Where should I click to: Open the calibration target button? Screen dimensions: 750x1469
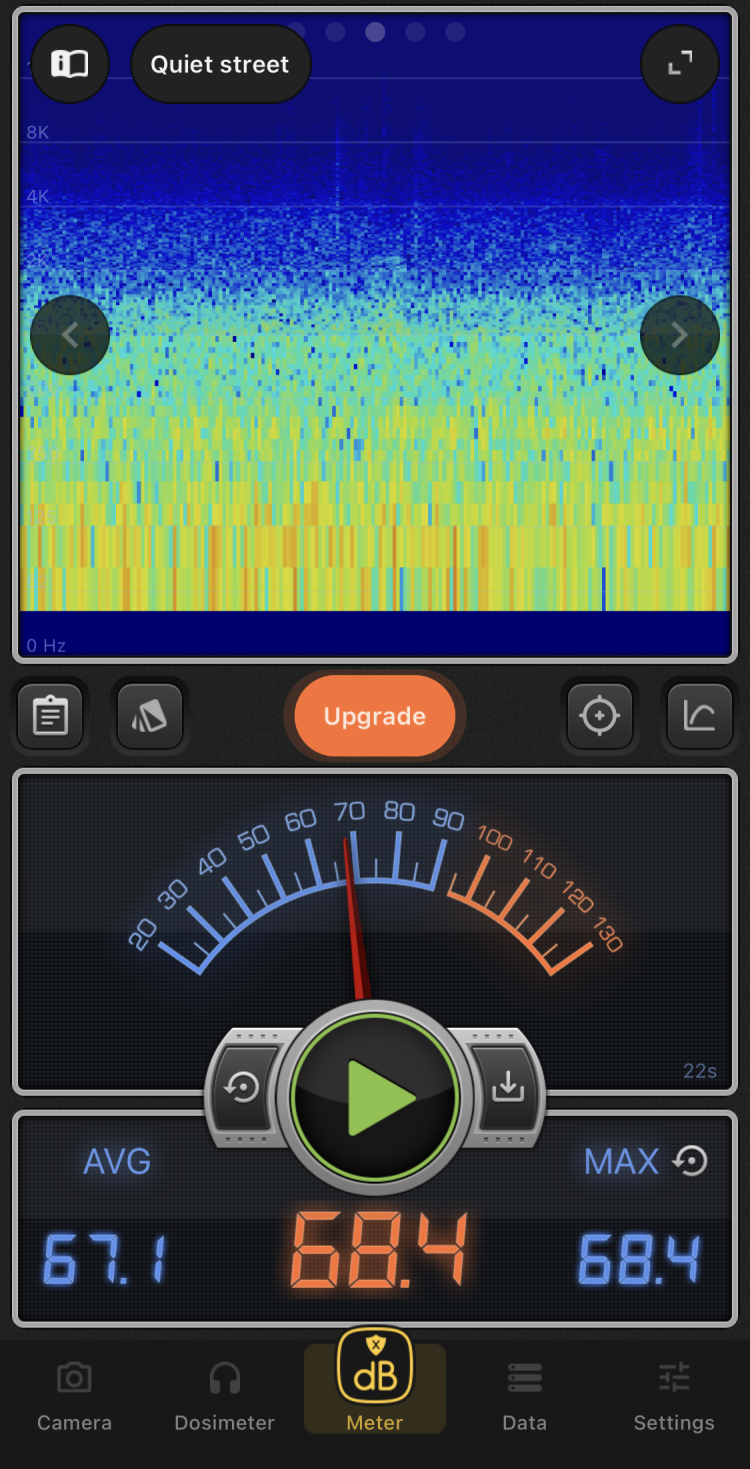600,716
